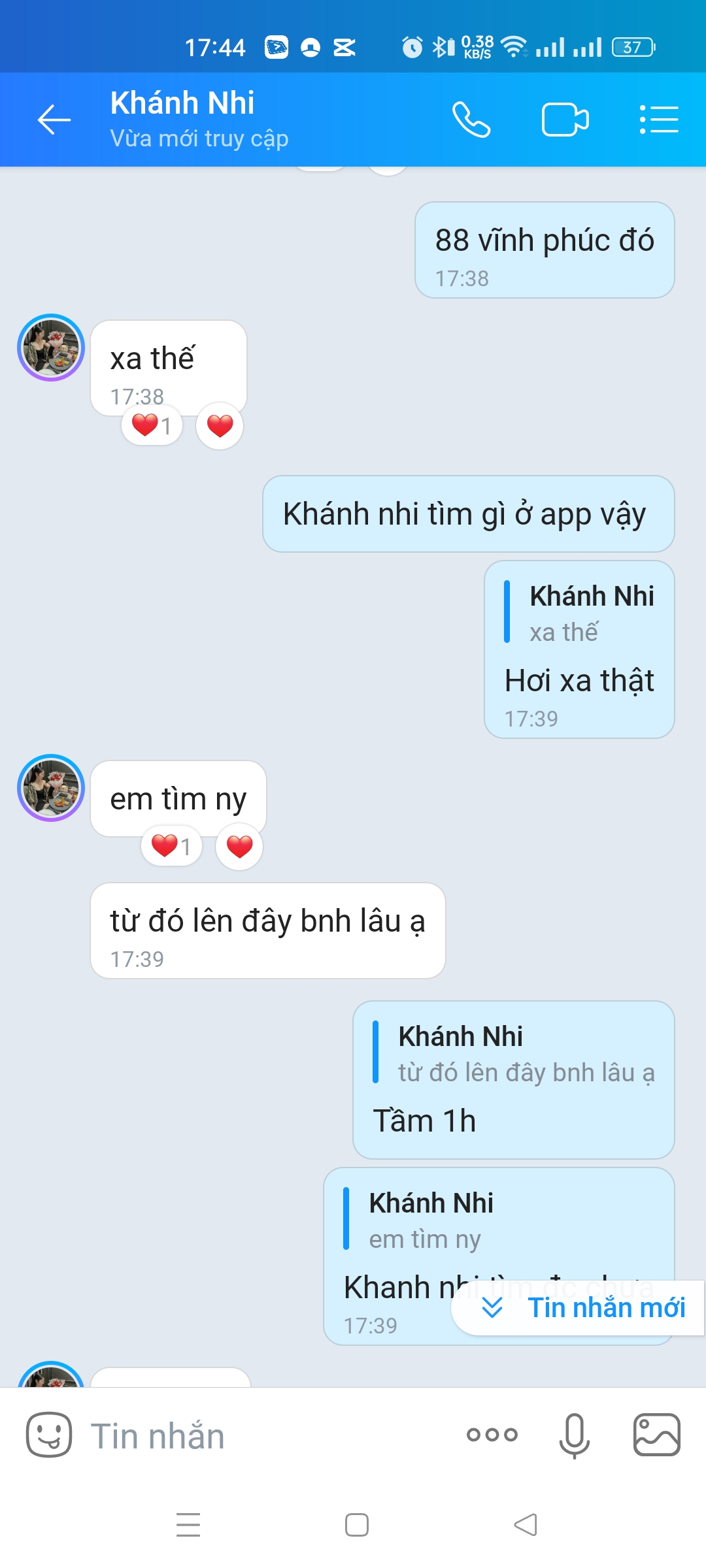This screenshot has height=1568, width=706.
Task: Open the photo gallery picker
Action: coord(656,1435)
